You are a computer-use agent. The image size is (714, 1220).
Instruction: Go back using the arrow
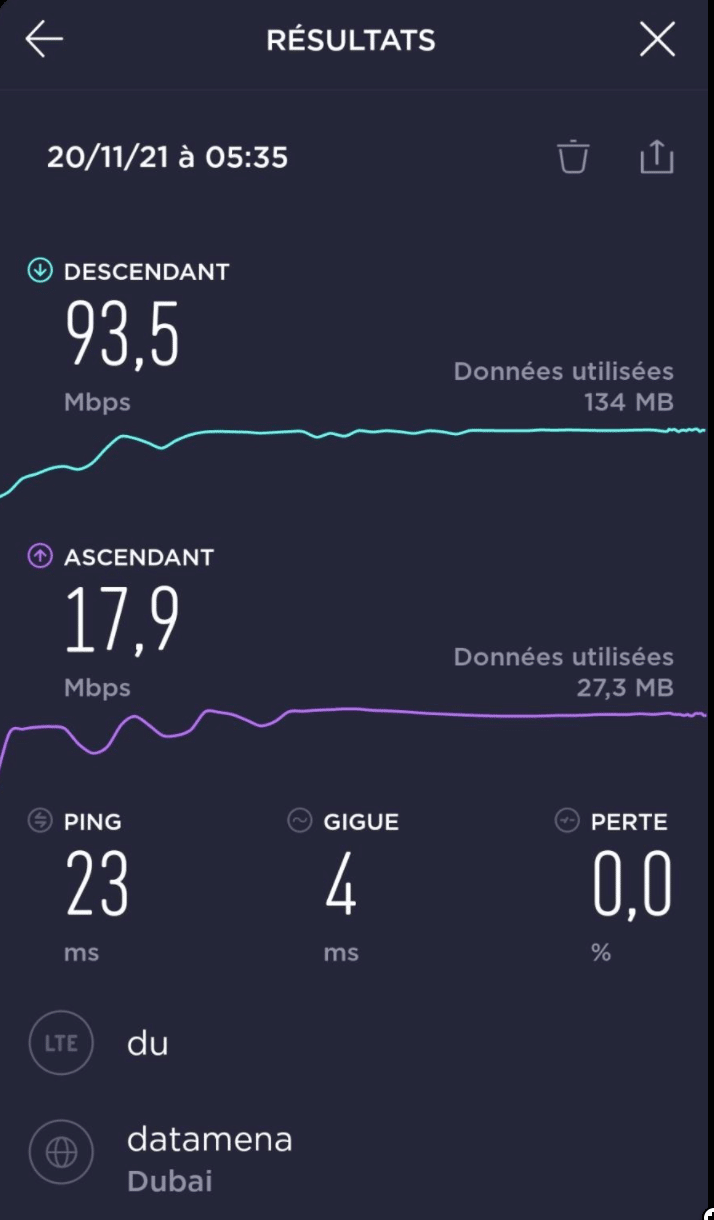click(x=44, y=40)
